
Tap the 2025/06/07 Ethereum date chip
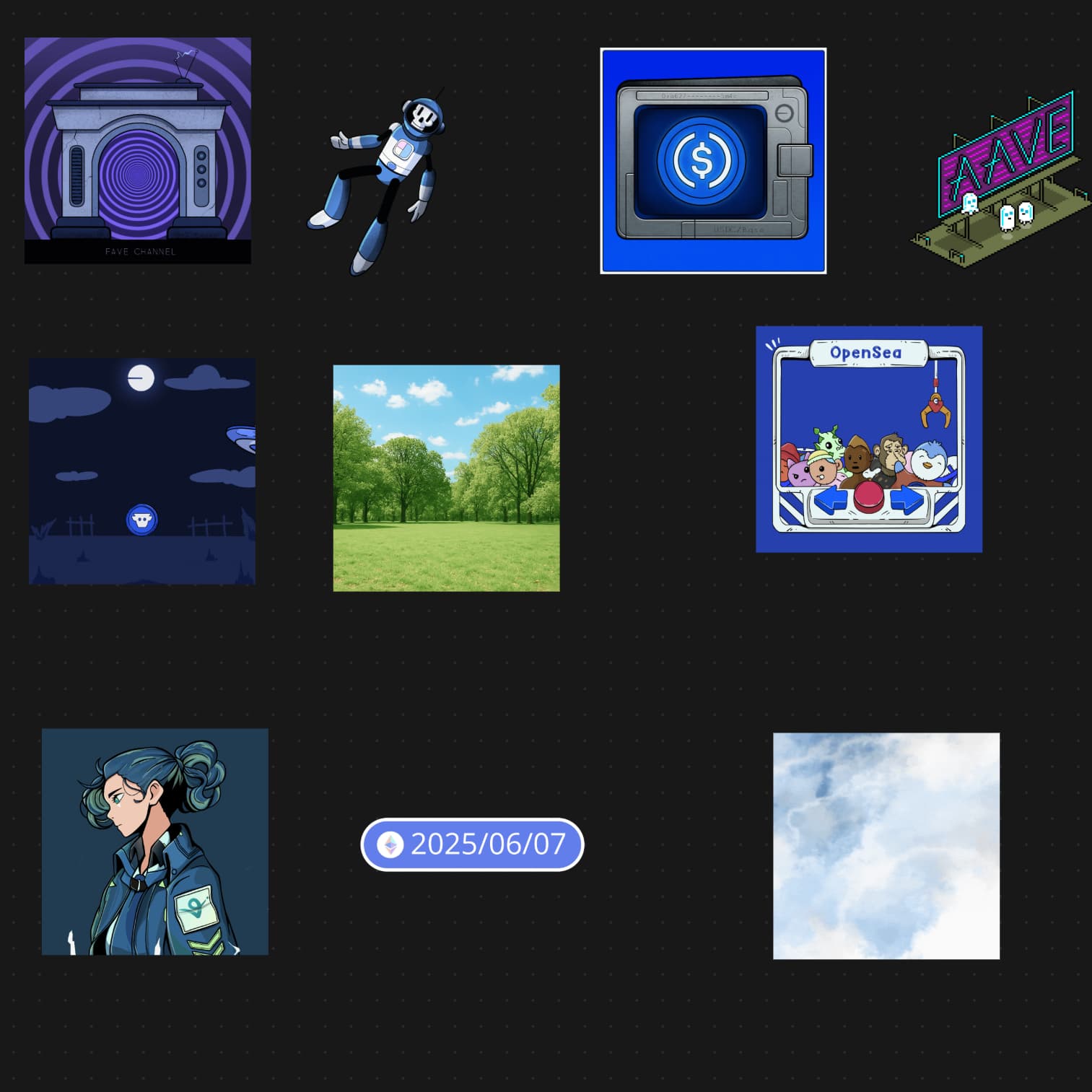[472, 844]
